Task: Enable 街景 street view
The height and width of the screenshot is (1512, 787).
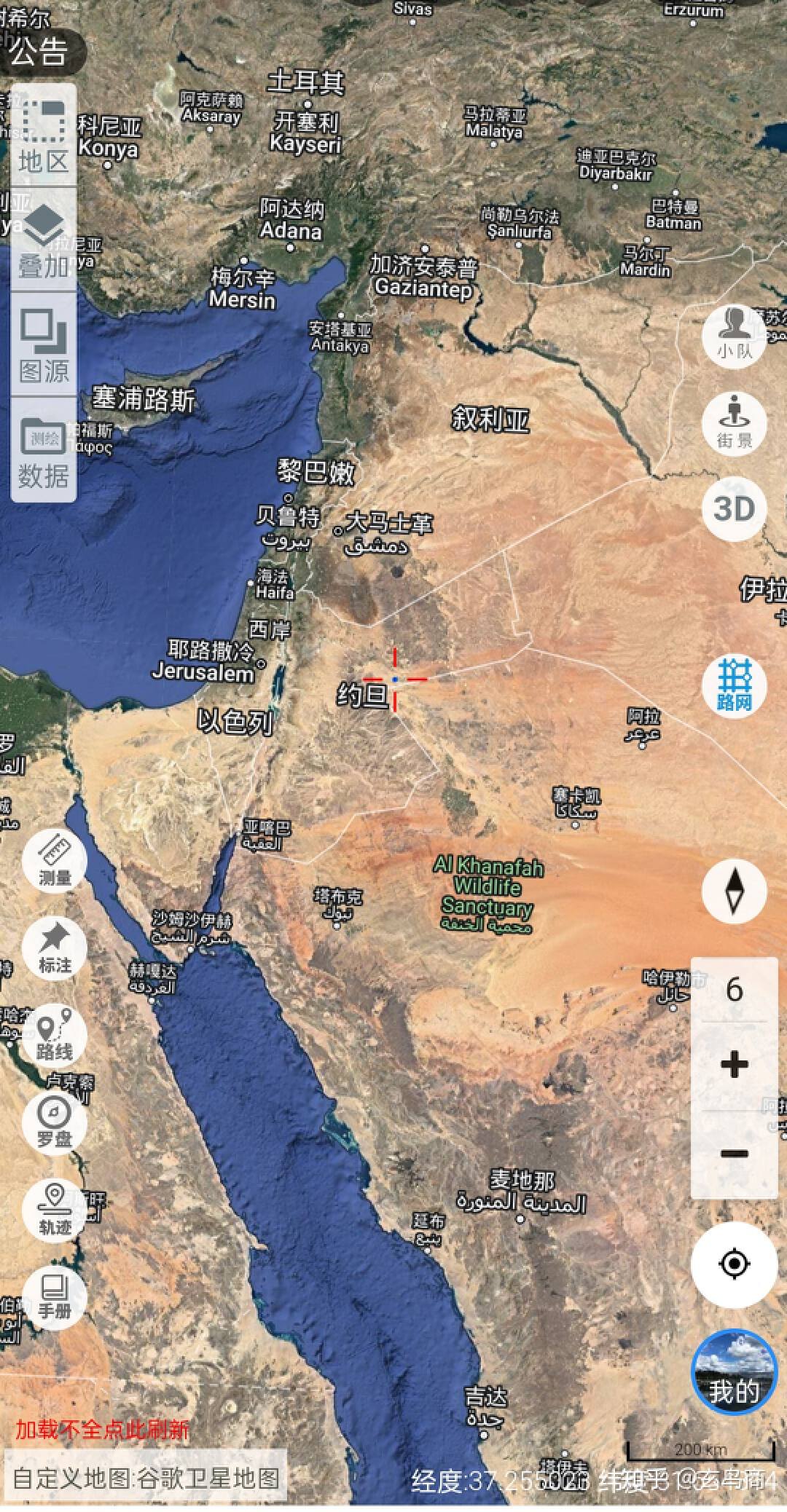Action: tap(734, 422)
